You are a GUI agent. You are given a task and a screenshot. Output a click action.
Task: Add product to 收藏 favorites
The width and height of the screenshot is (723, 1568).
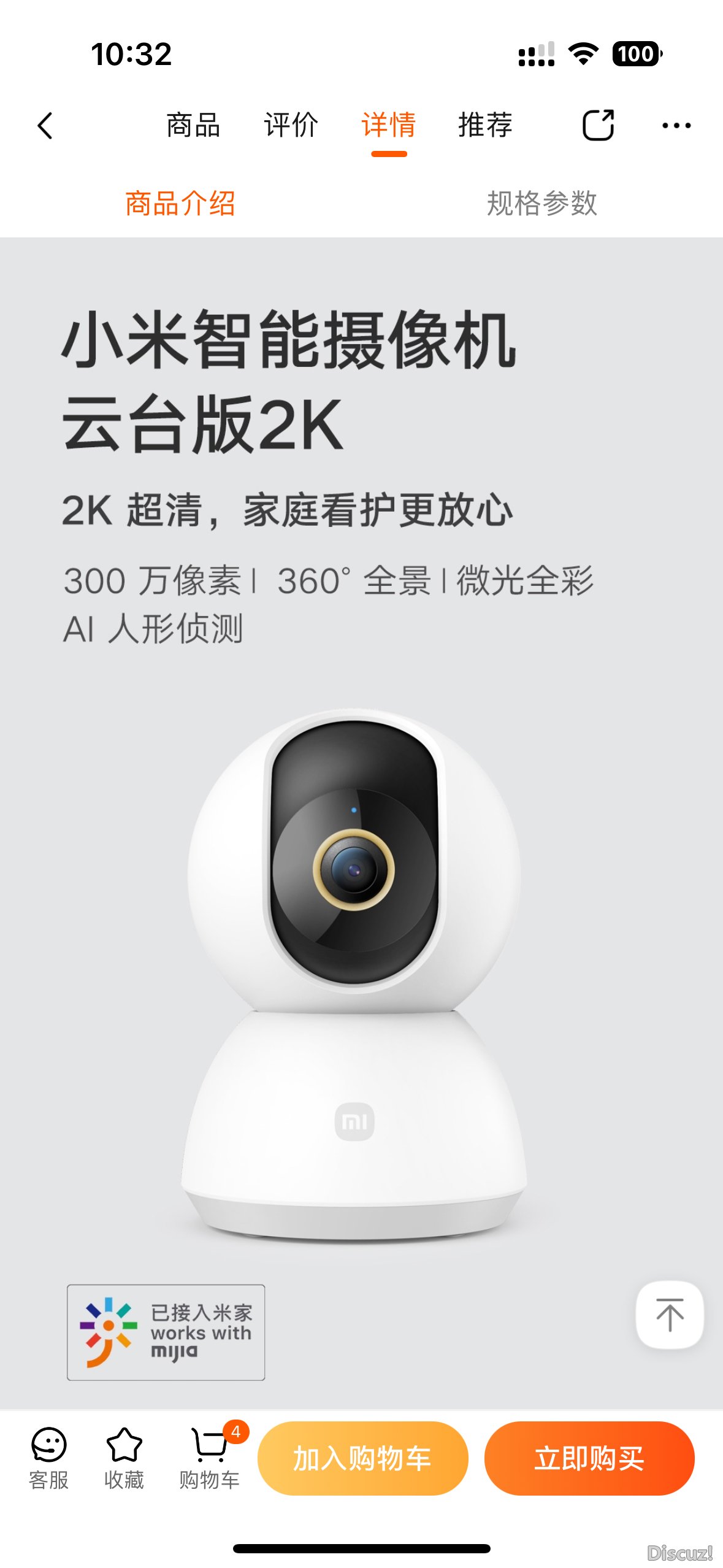pos(124,1458)
